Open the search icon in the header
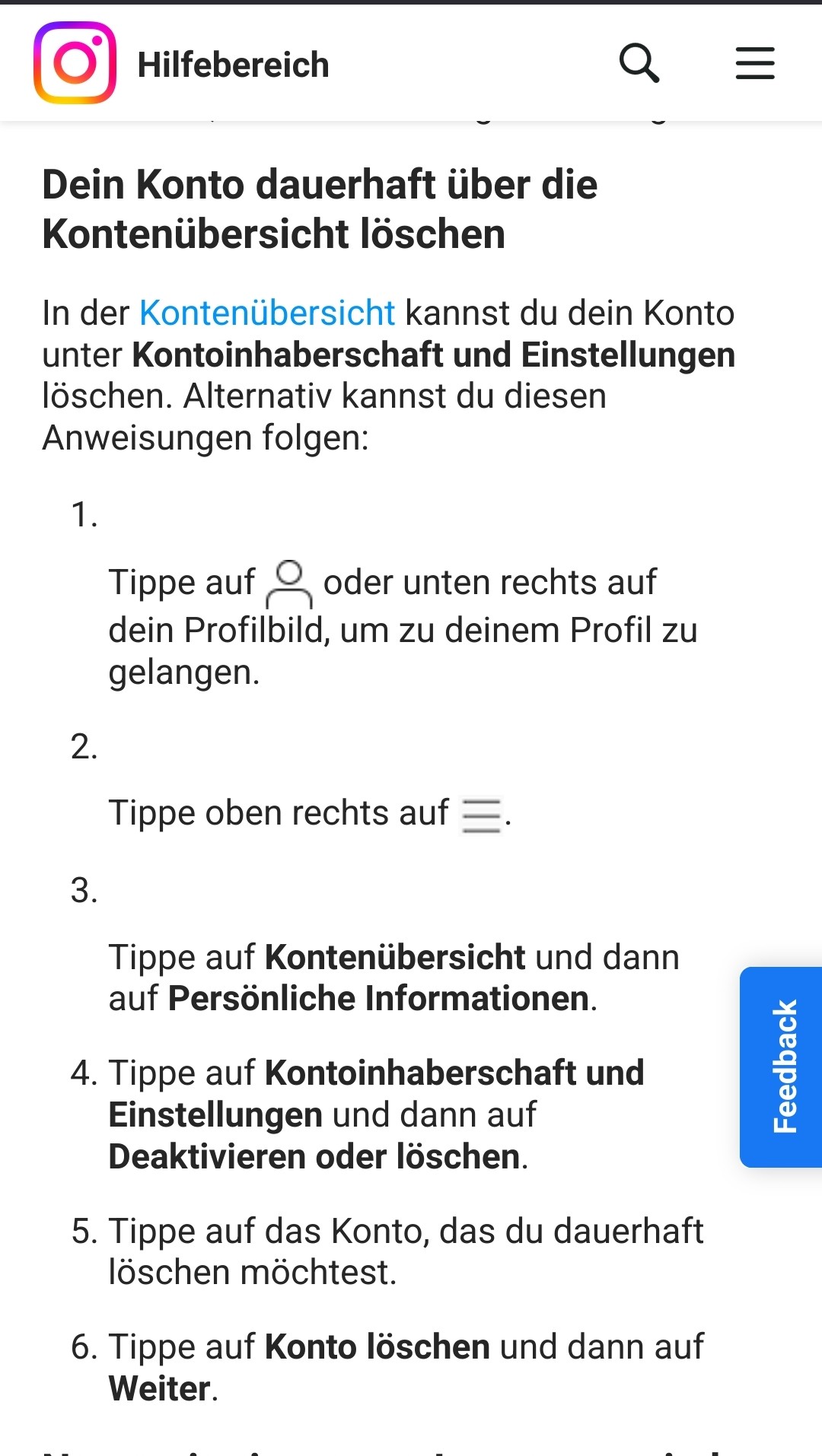 pos(639,63)
